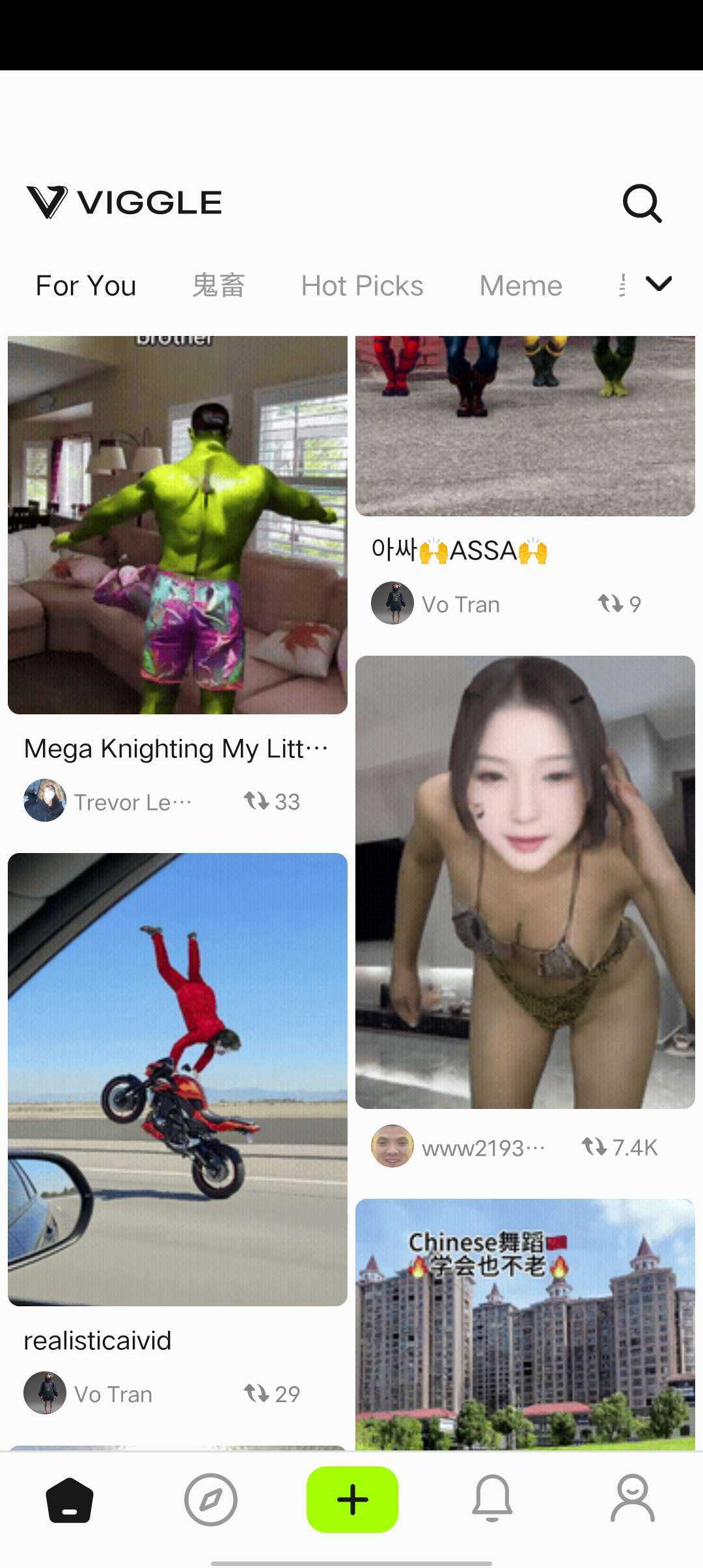
Task: Select the Hot Picks tab
Action: [362, 286]
